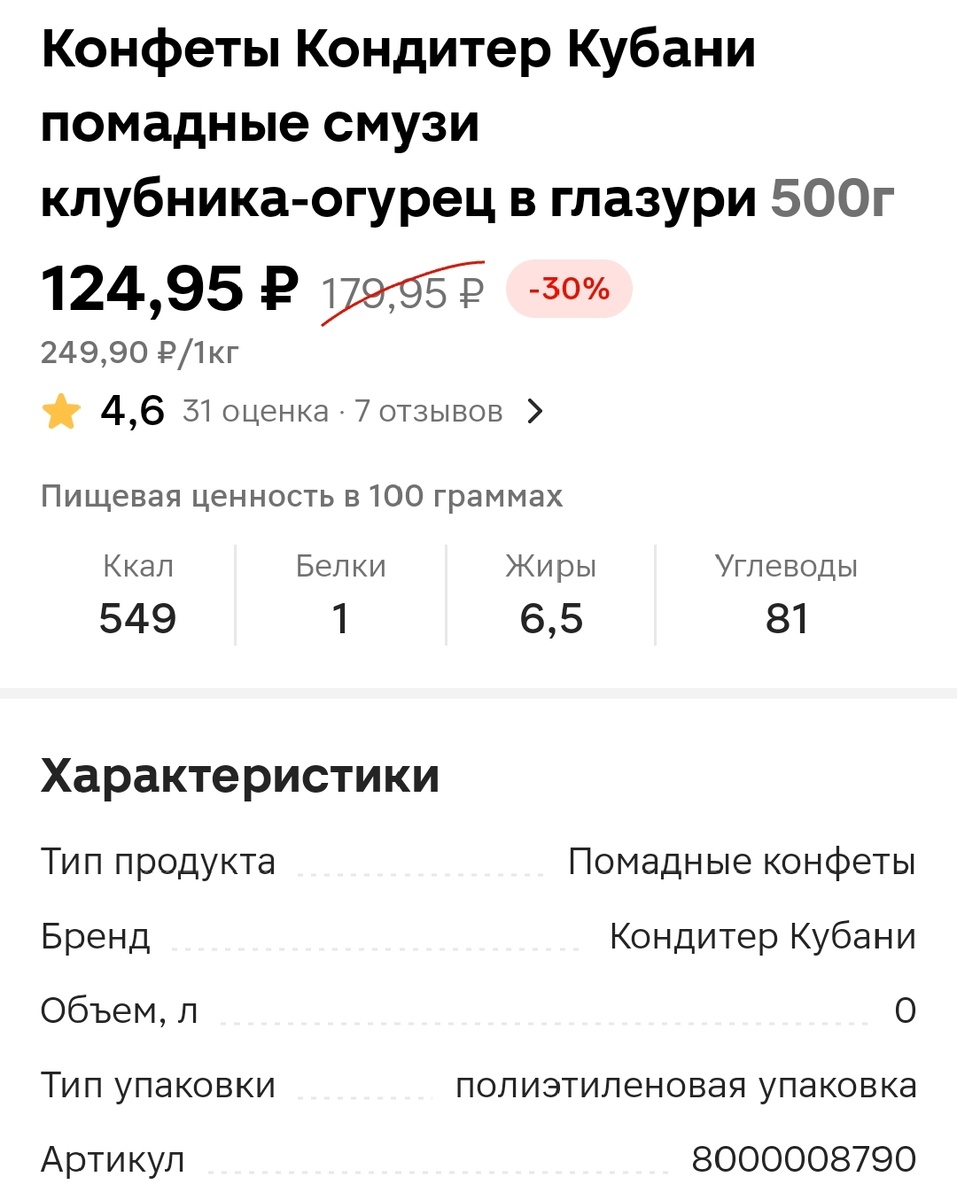The width and height of the screenshot is (957, 1200).
Task: Select the crossed-out old price 179,95
Action: click(x=400, y=292)
